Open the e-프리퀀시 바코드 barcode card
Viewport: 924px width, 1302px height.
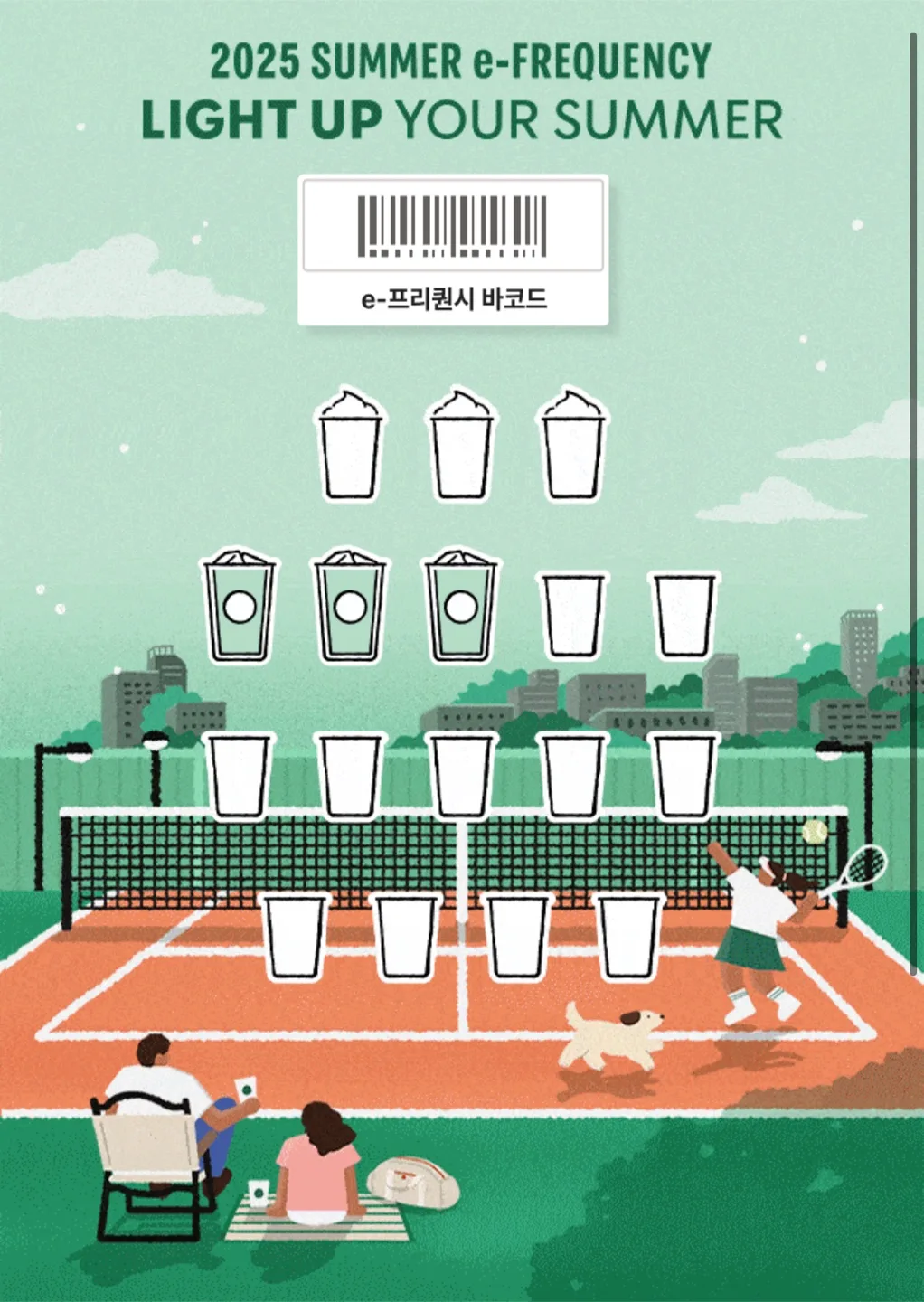(x=453, y=250)
